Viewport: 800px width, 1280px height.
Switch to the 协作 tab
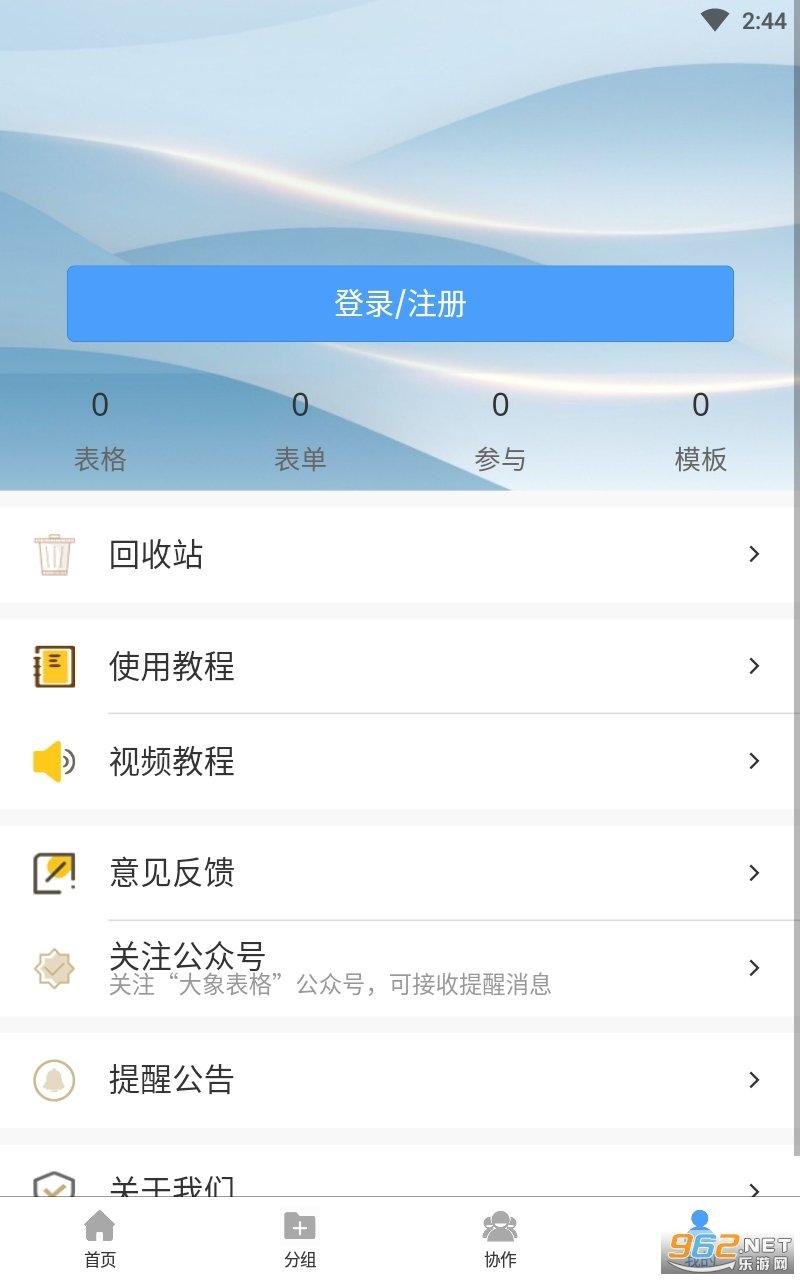pos(499,1240)
